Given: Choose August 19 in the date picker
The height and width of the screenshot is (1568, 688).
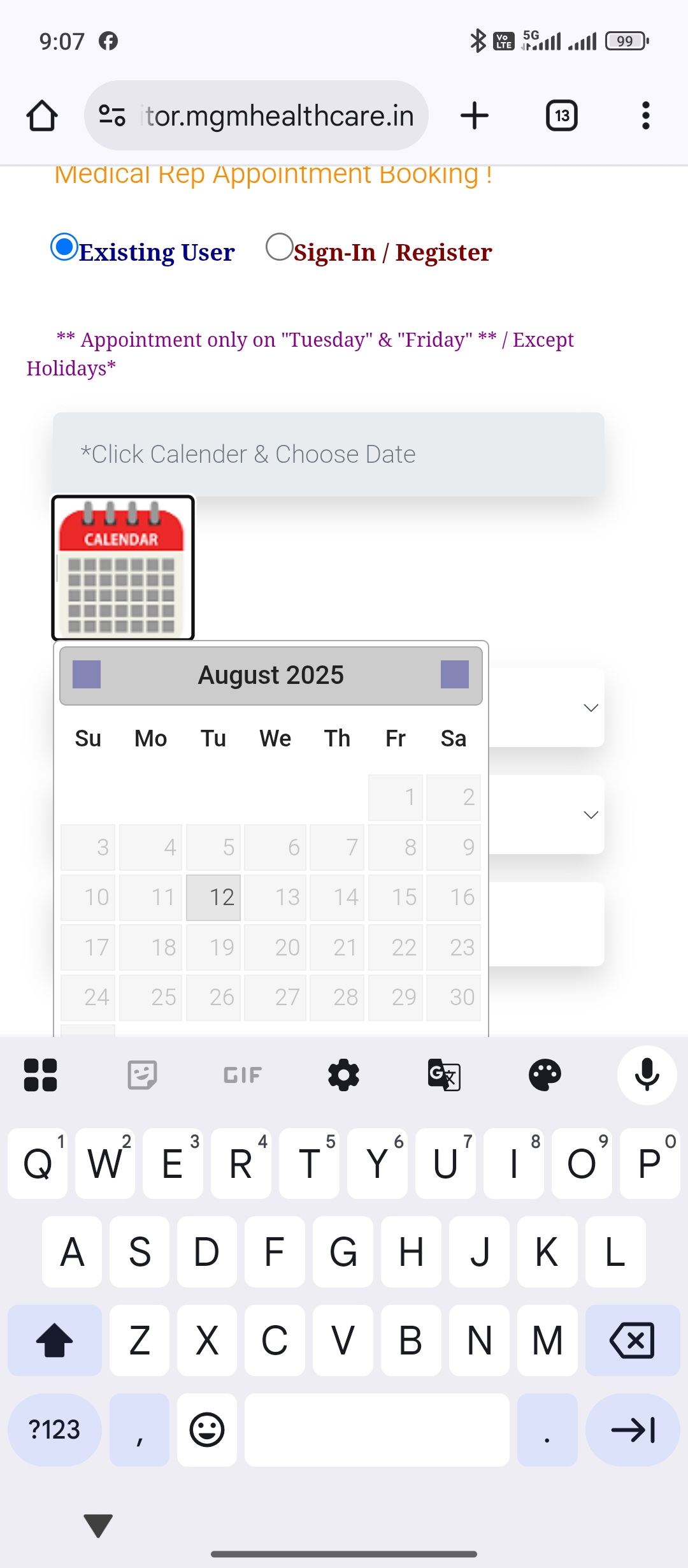Looking at the screenshot, I should pyautogui.click(x=213, y=947).
